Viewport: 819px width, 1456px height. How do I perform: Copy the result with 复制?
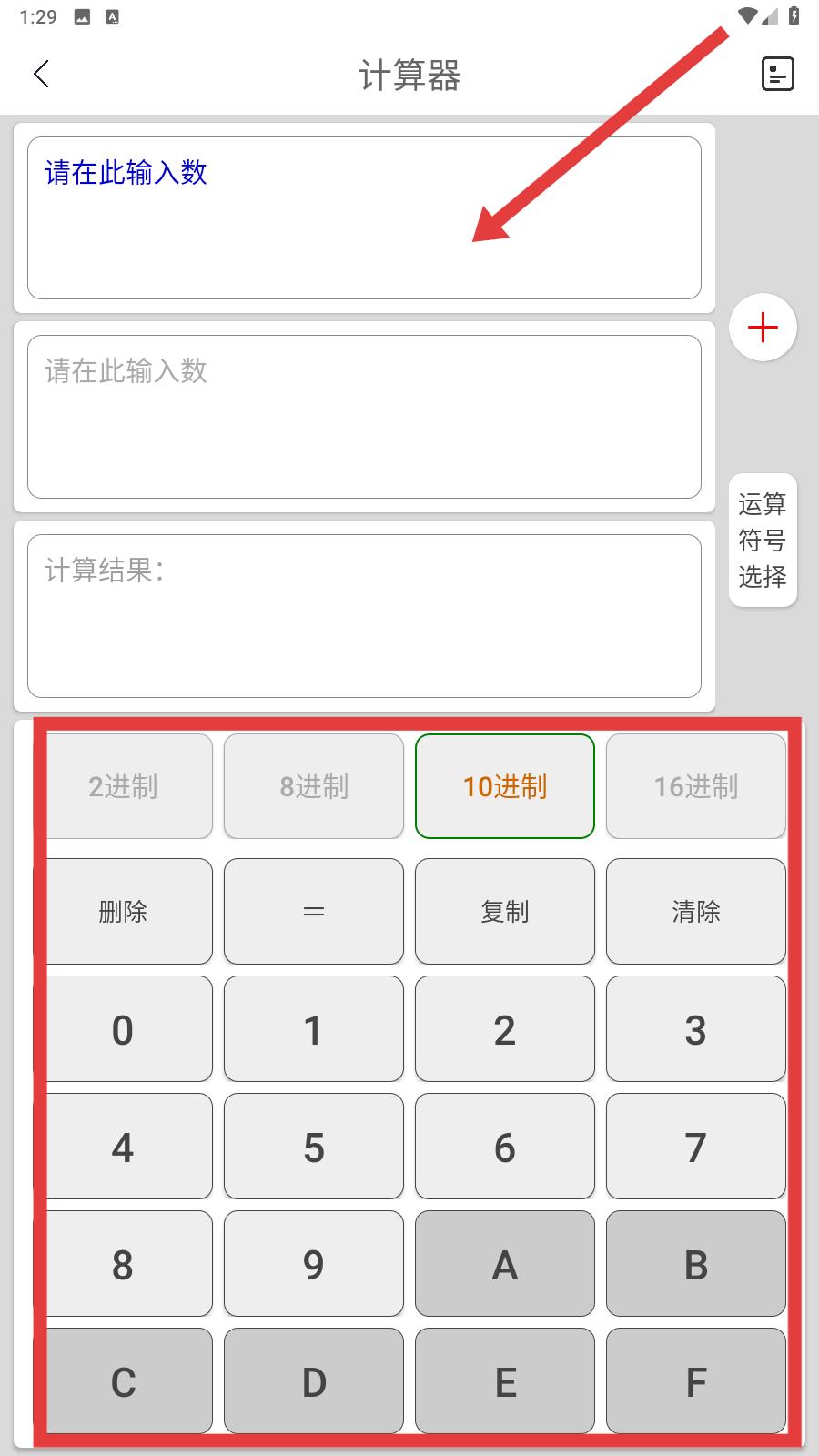tap(505, 911)
